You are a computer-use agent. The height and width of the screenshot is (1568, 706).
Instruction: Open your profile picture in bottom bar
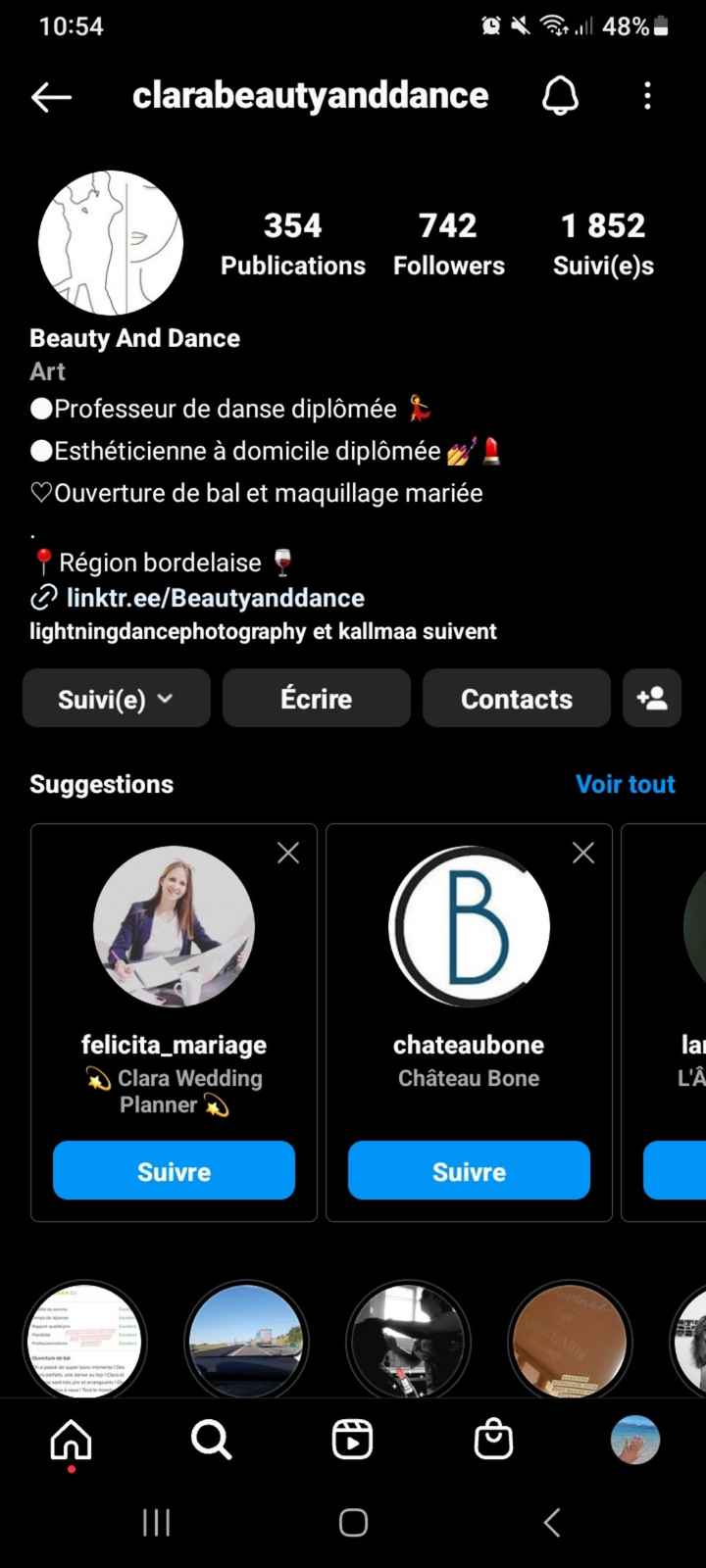pyautogui.click(x=634, y=1440)
